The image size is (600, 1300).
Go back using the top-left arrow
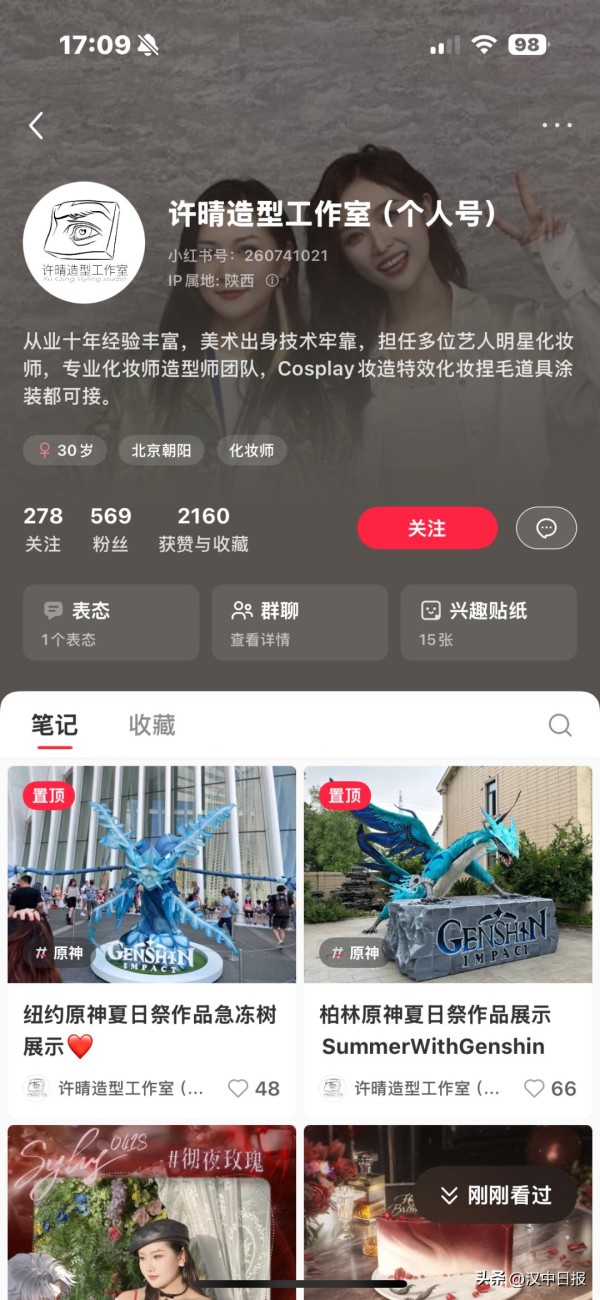tap(36, 125)
